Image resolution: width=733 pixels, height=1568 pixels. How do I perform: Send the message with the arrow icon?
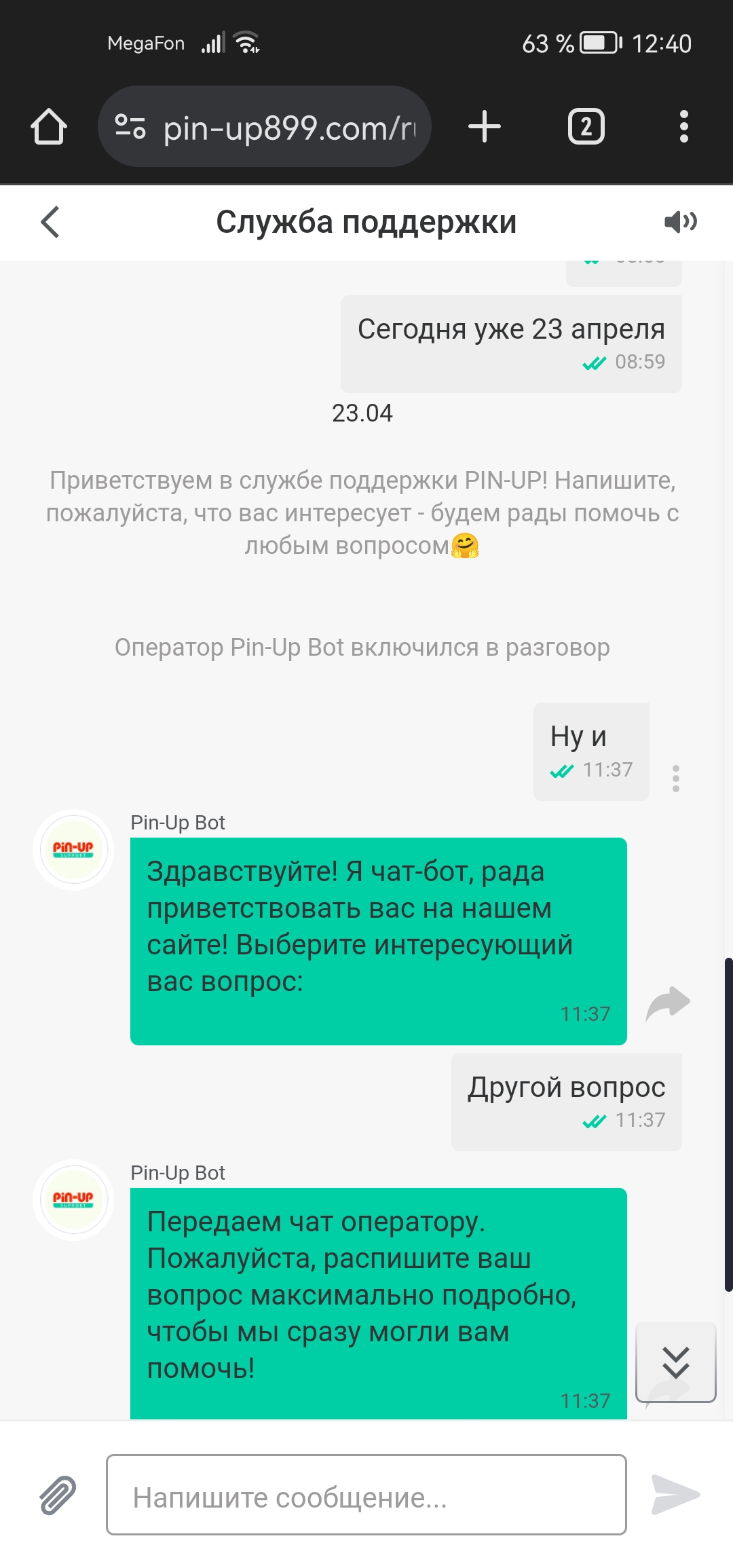click(x=675, y=1495)
